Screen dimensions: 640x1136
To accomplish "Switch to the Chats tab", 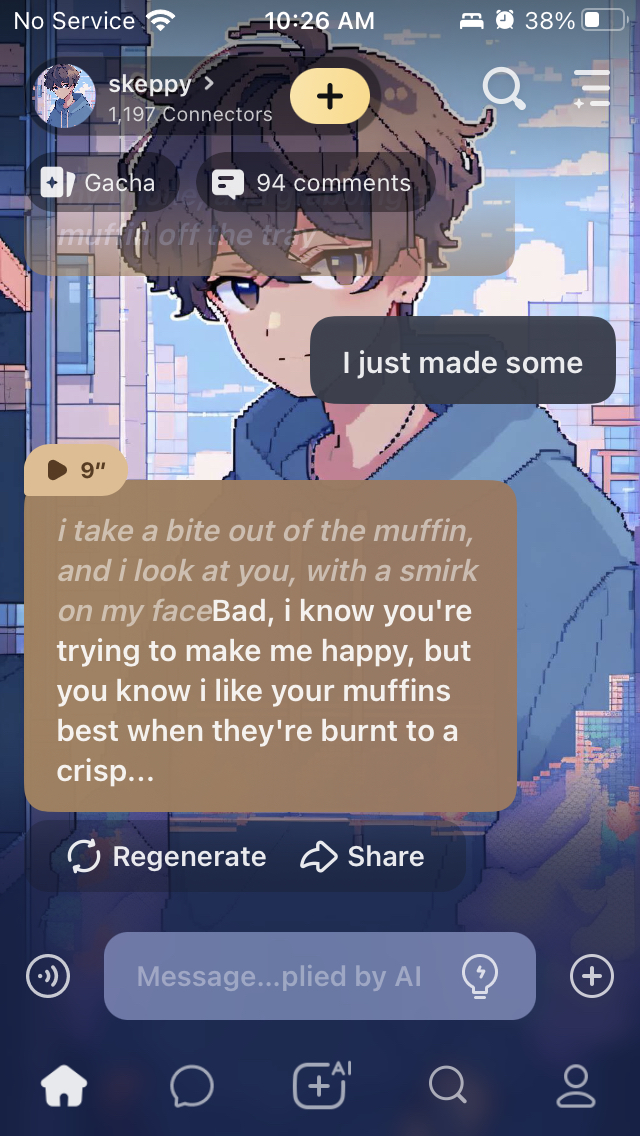I will click(x=191, y=1085).
